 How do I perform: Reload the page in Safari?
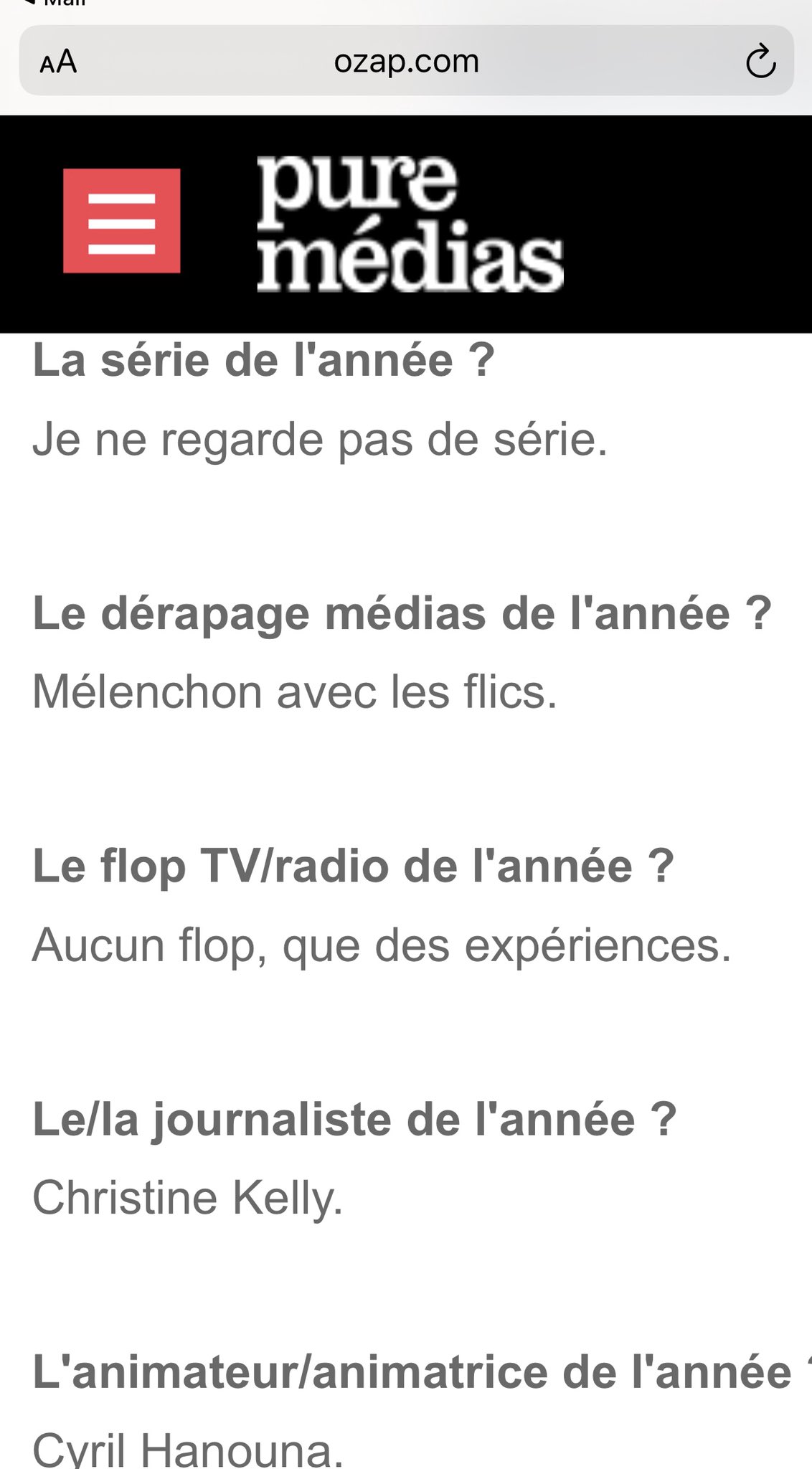(760, 61)
